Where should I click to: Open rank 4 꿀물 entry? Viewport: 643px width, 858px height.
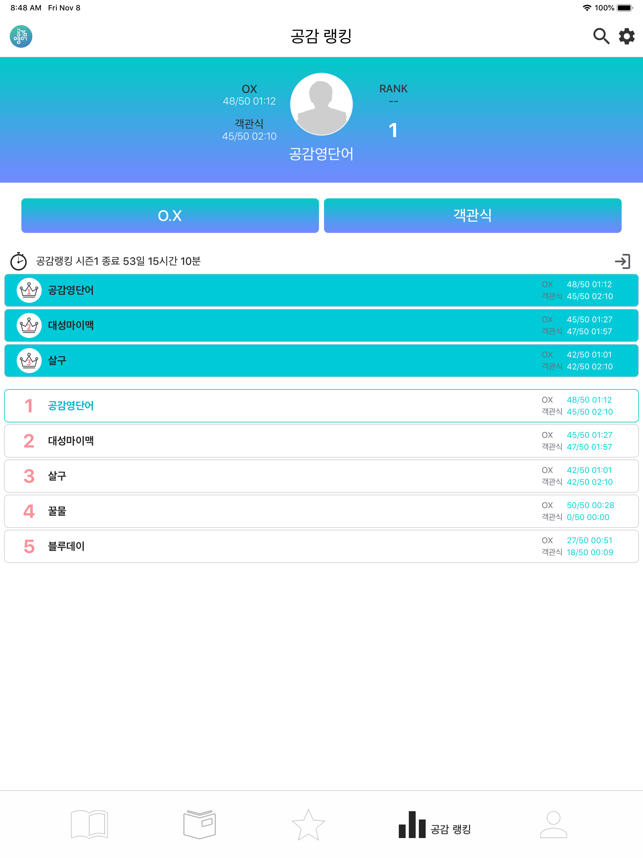tap(321, 511)
